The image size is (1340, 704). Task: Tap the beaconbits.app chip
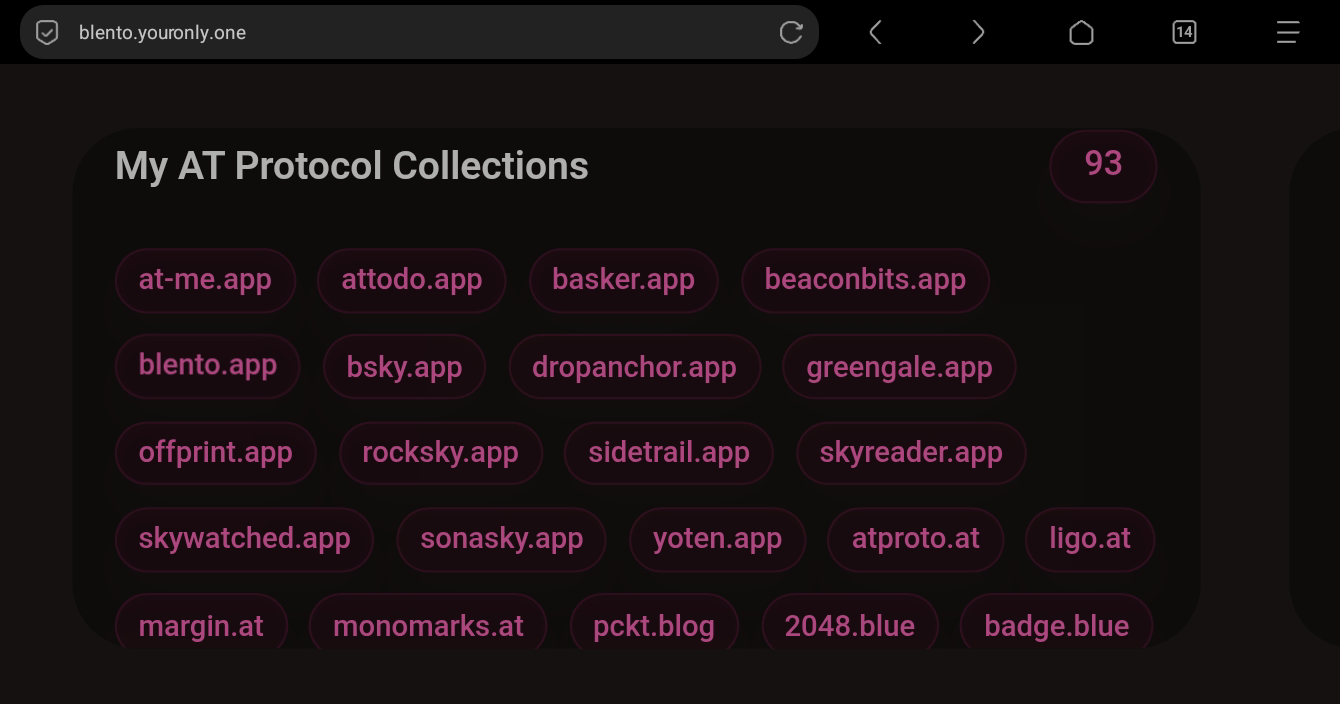pyautogui.click(x=865, y=280)
